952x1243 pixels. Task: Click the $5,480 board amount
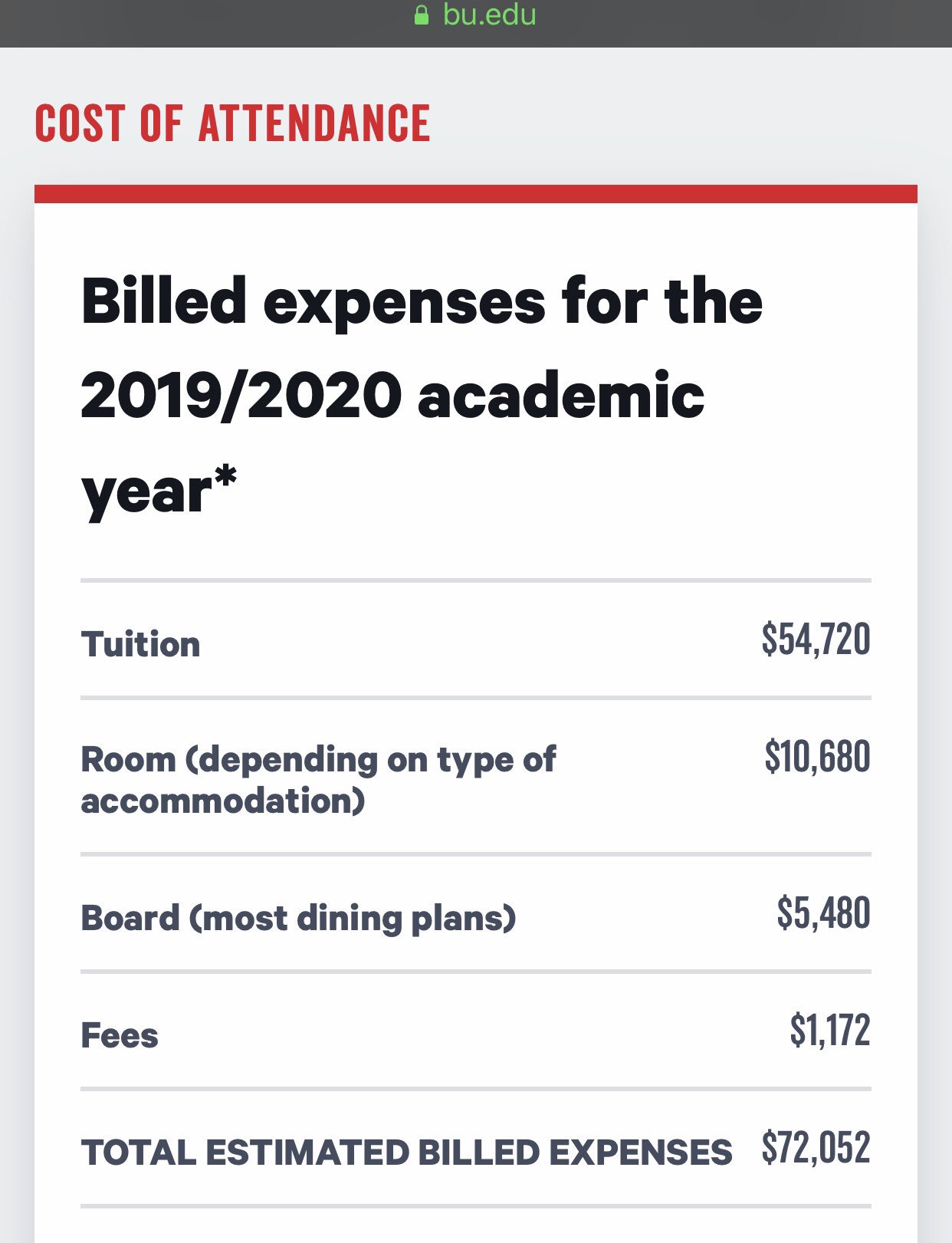coord(824,913)
